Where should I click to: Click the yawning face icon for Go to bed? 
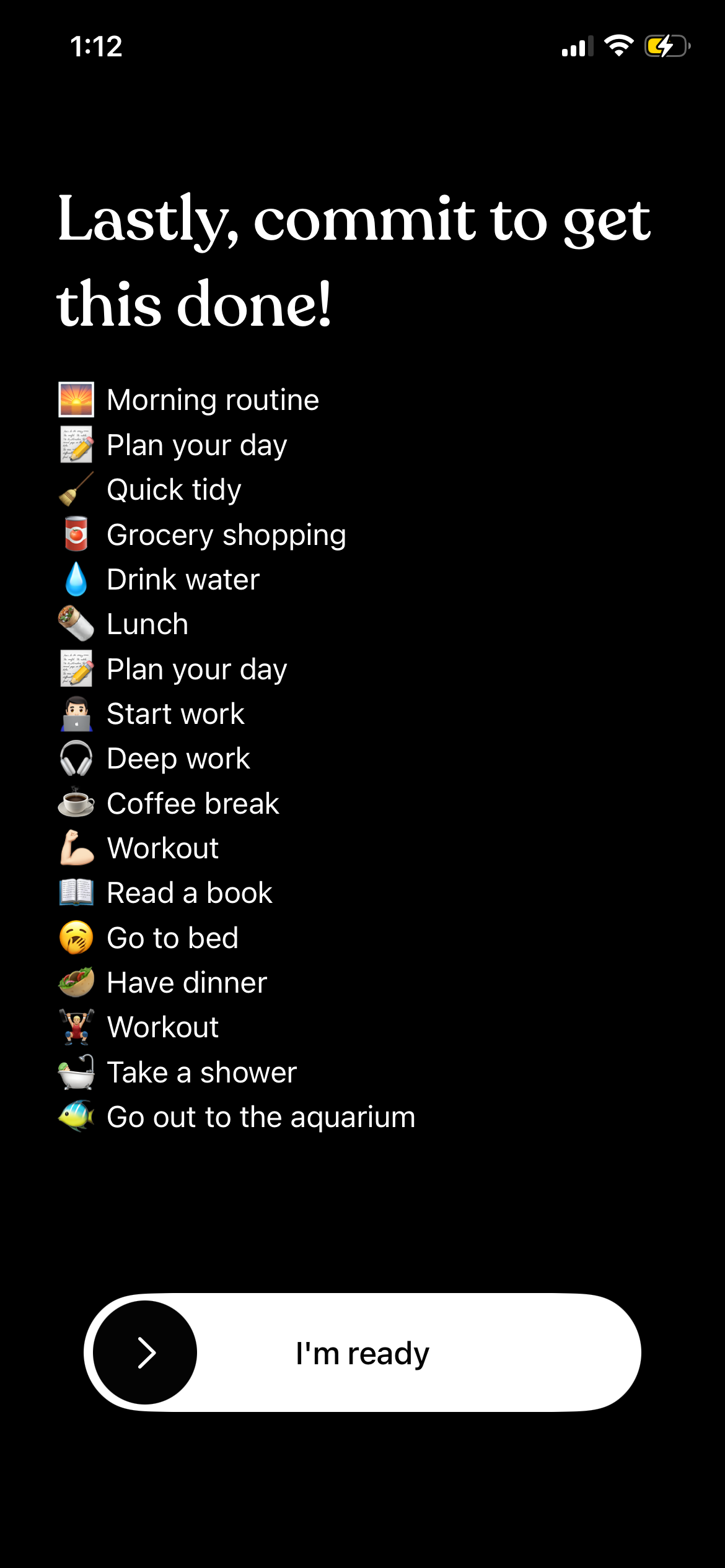76,938
